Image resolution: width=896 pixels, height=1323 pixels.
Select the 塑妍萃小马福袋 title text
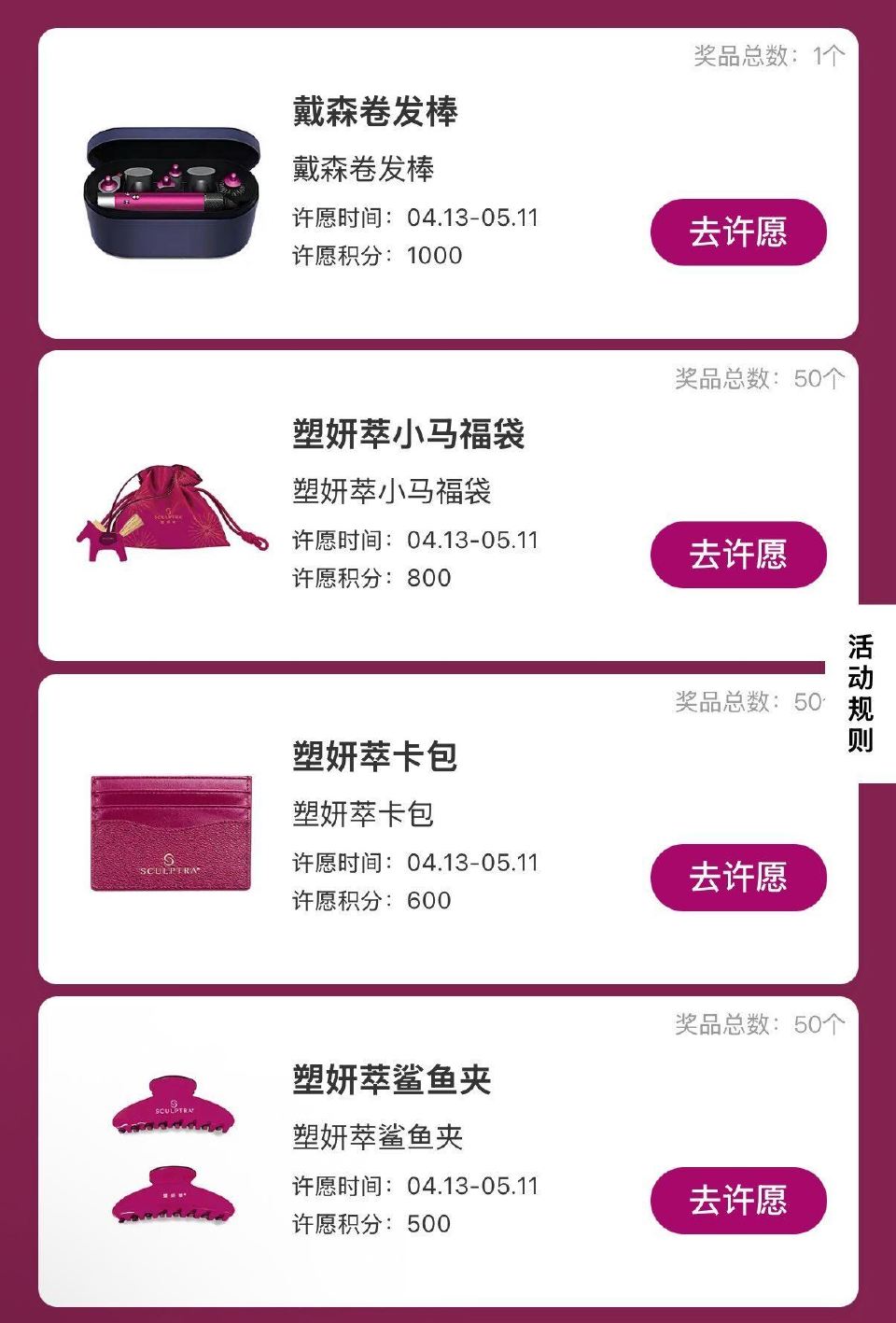pyautogui.click(x=408, y=432)
